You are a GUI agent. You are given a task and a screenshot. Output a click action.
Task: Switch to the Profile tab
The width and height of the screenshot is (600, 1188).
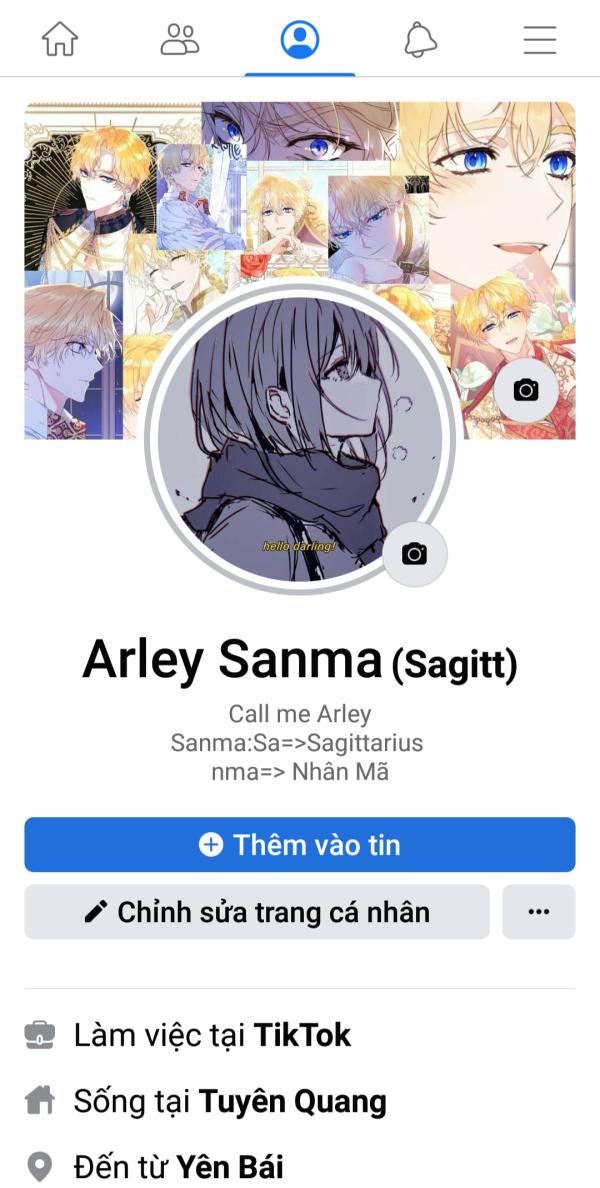coord(300,39)
